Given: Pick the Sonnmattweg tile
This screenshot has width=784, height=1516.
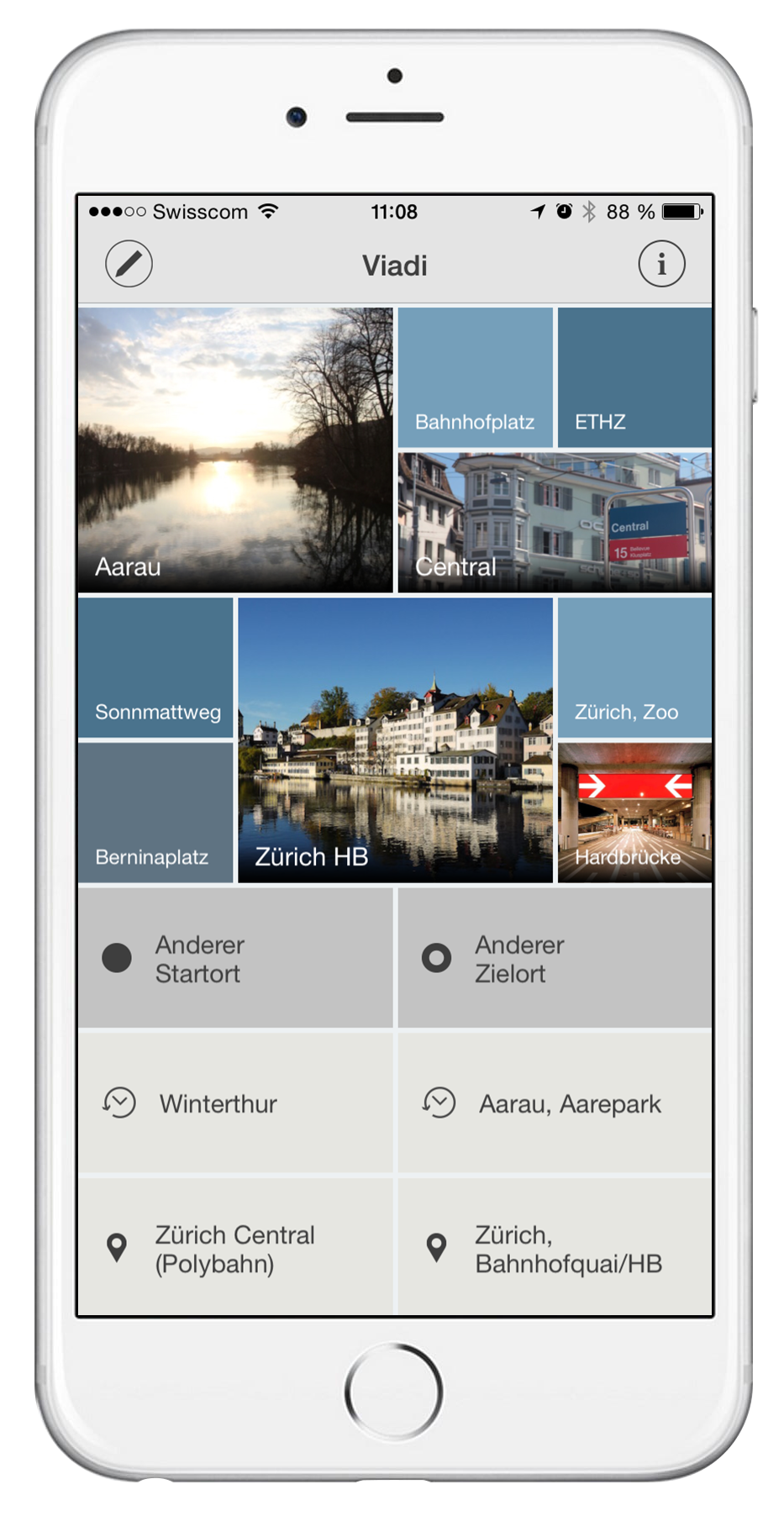Looking at the screenshot, I should click(155, 667).
